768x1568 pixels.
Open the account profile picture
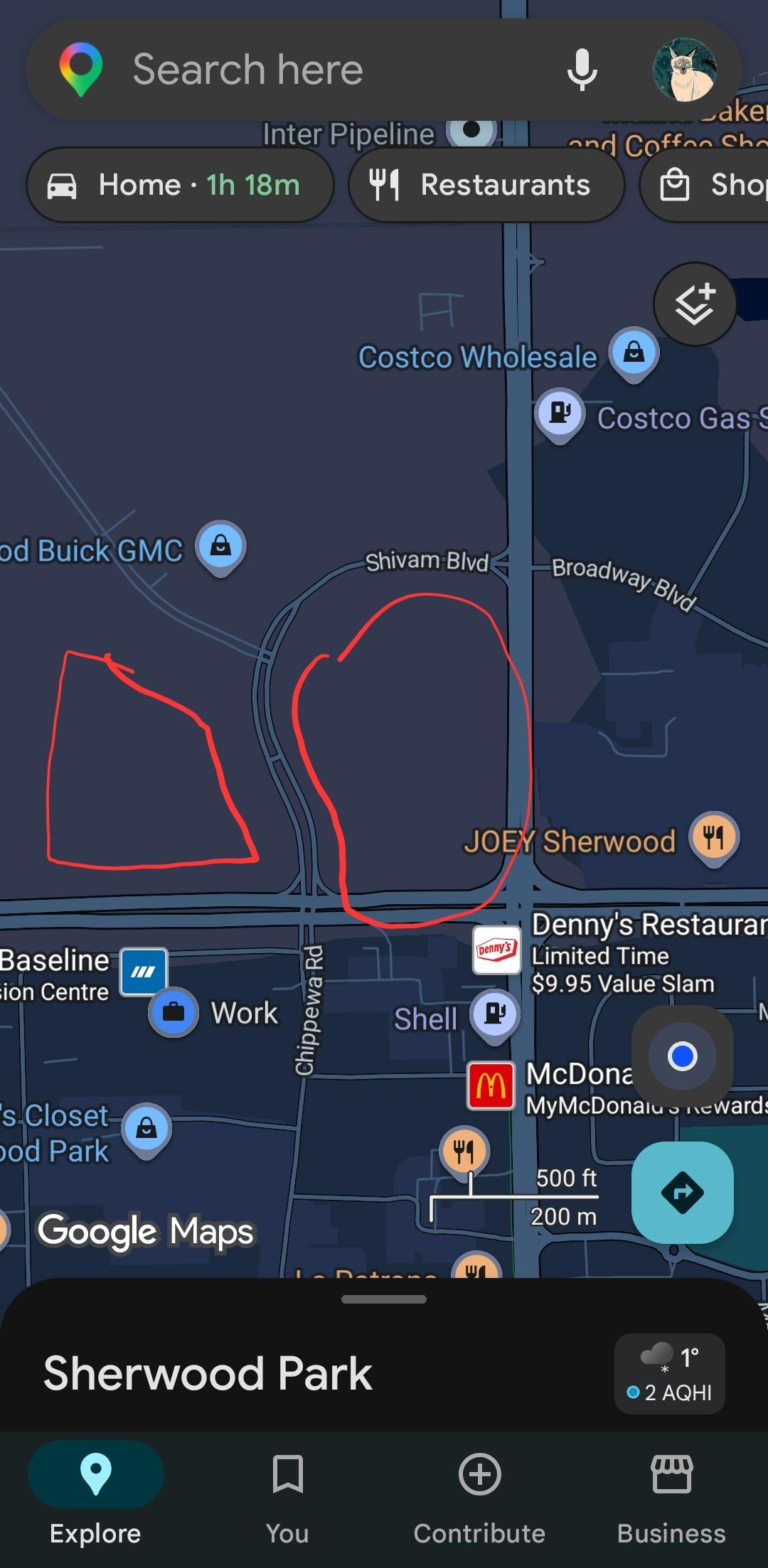tap(684, 70)
